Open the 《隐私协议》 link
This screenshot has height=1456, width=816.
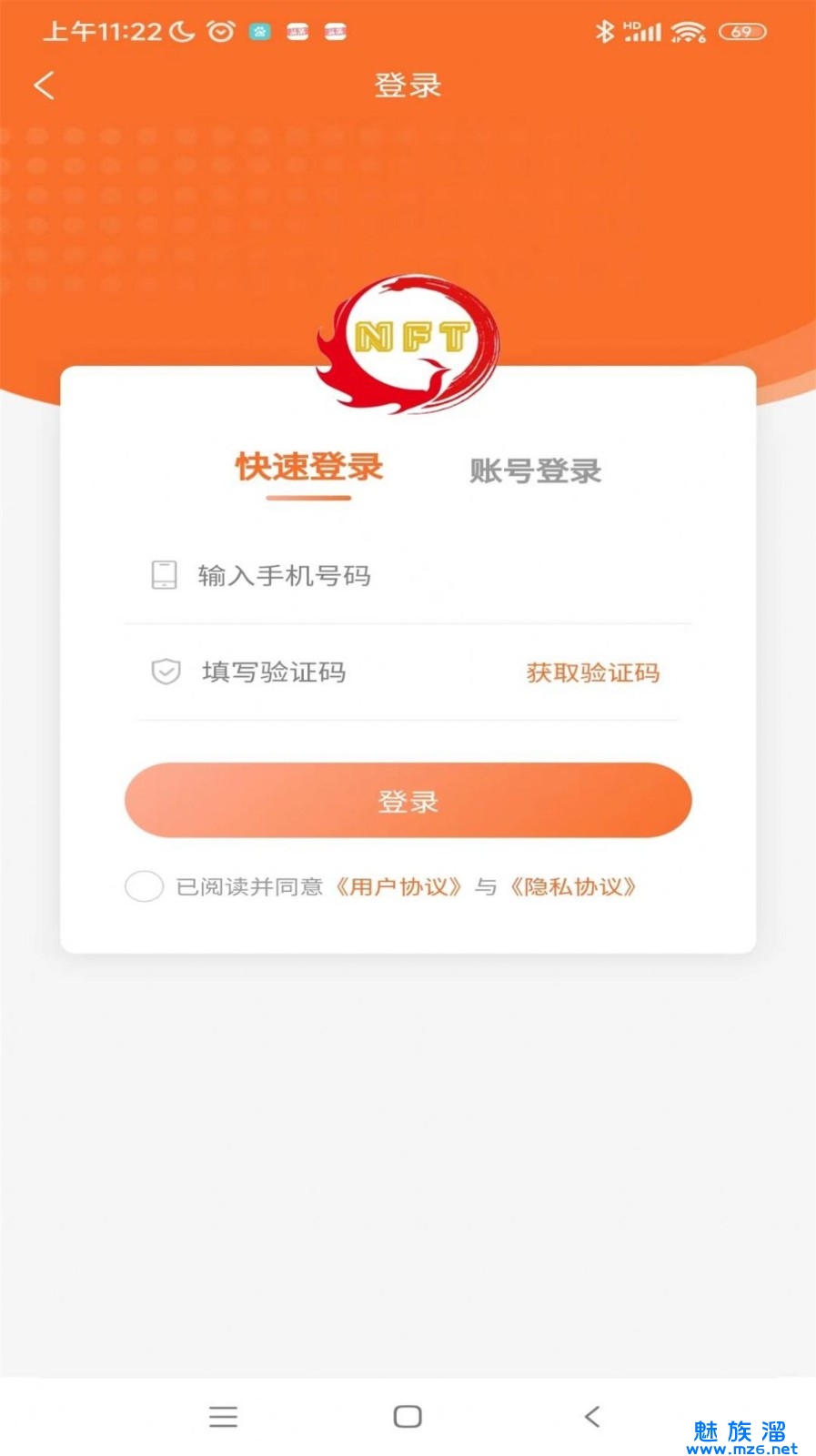(573, 887)
